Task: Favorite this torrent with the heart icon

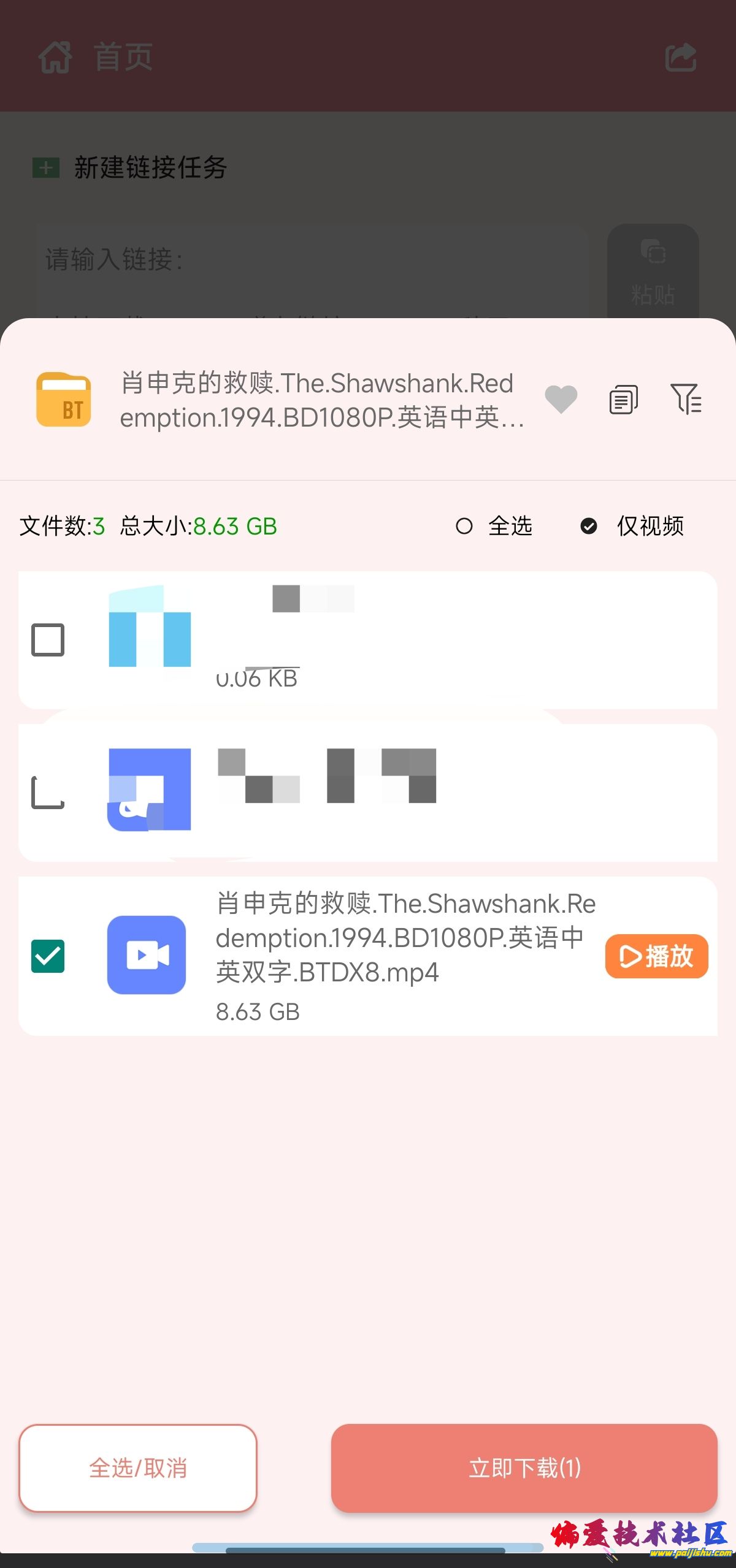Action: pos(561,400)
